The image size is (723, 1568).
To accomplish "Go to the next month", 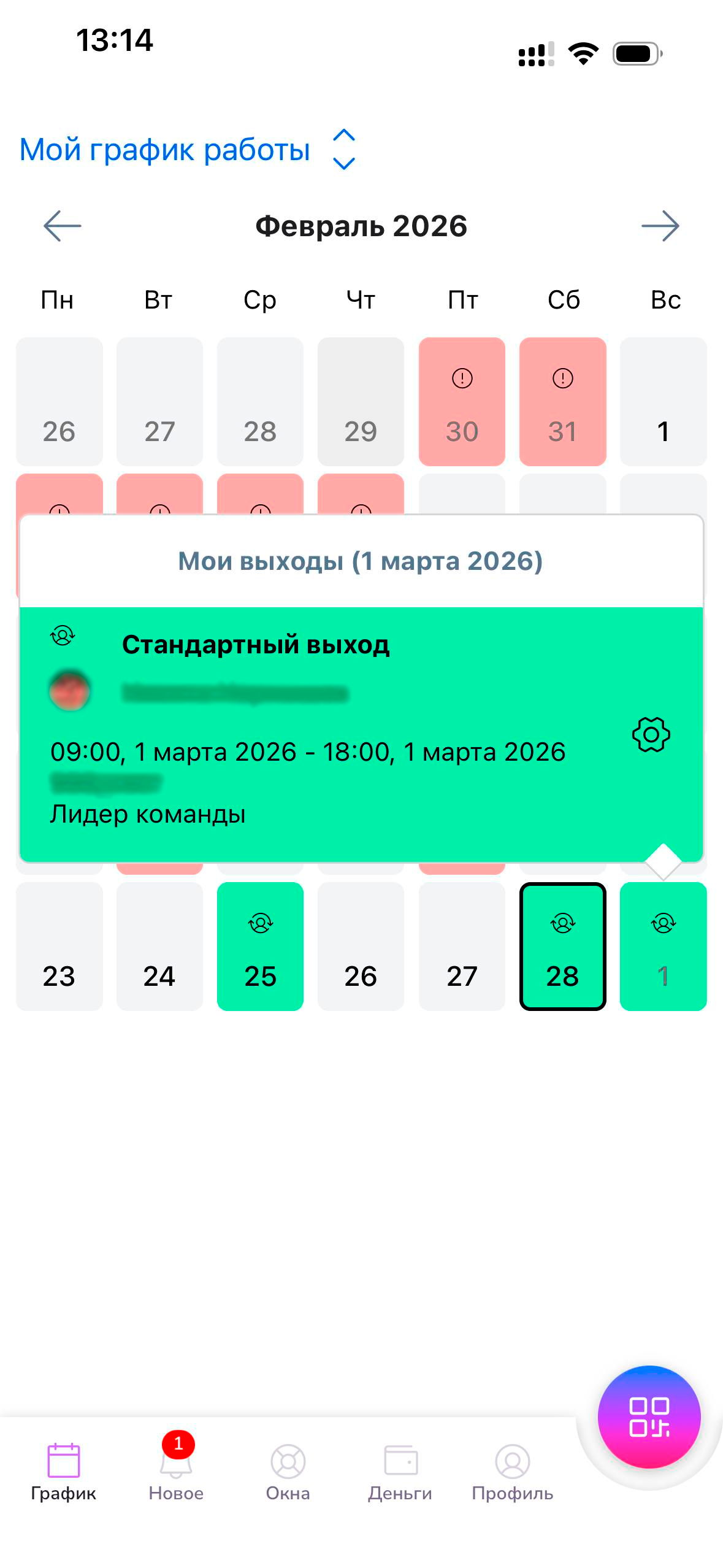I will 660,226.
